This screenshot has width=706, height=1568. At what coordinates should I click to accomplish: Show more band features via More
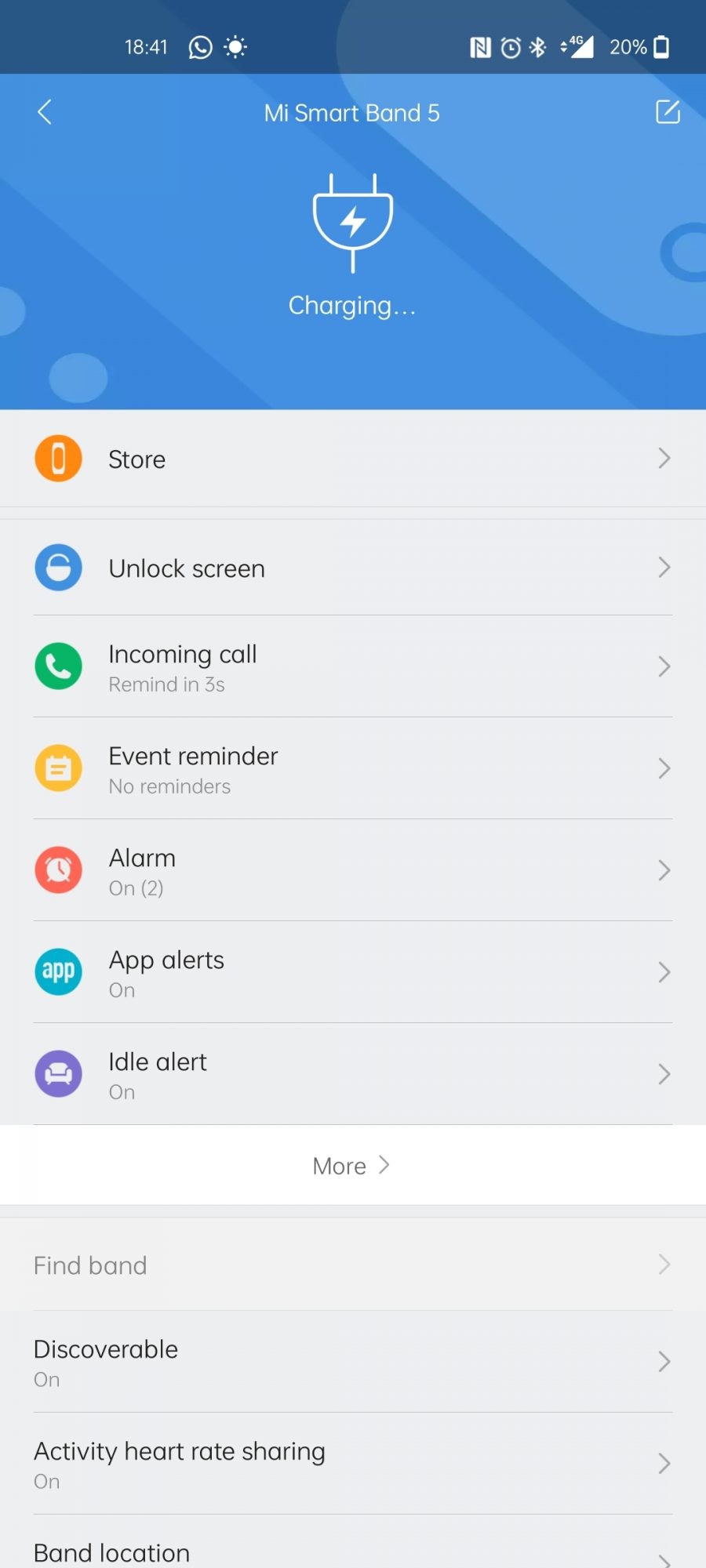click(x=351, y=1166)
